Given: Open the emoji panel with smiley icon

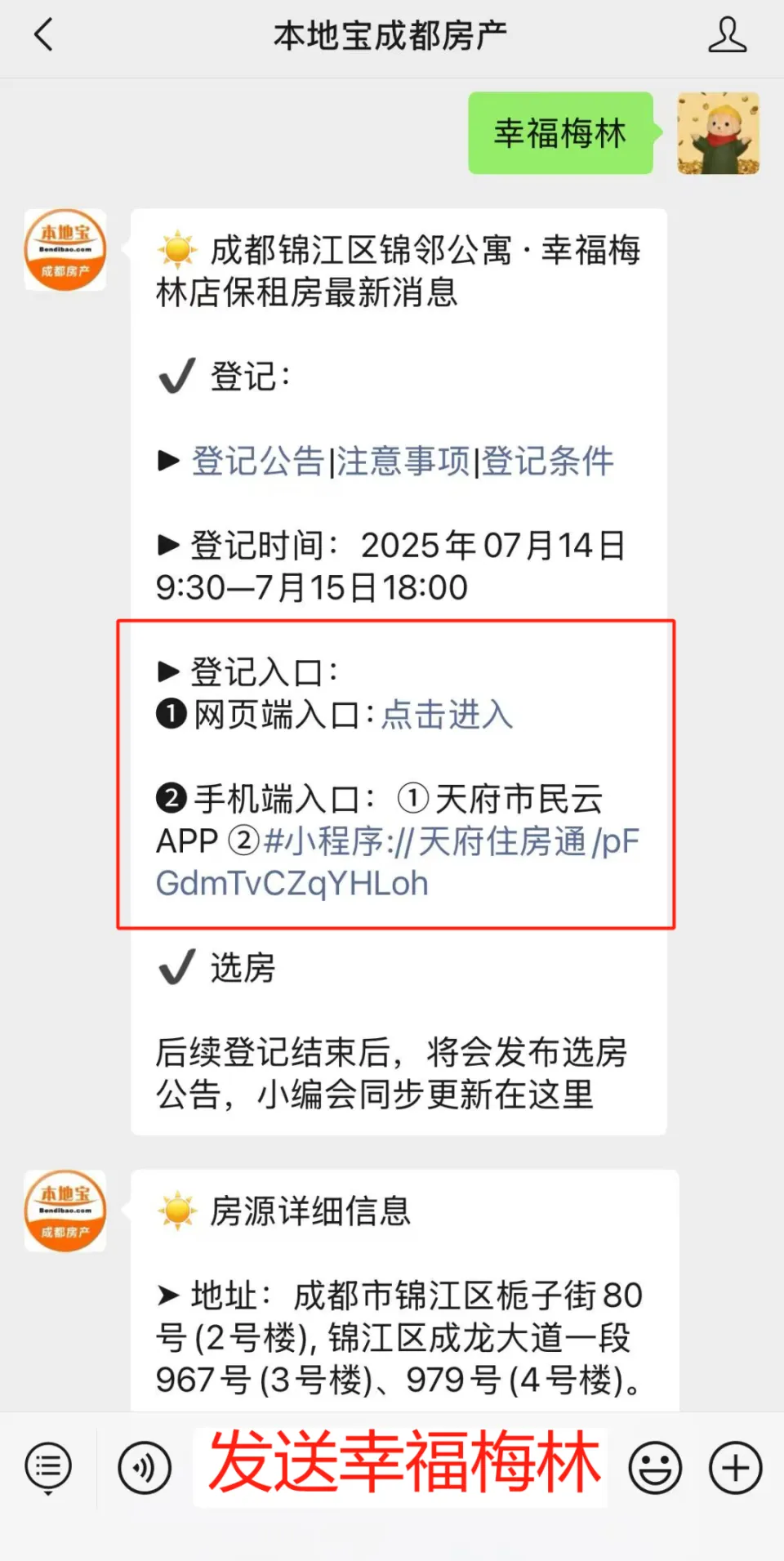Looking at the screenshot, I should click(x=655, y=1467).
